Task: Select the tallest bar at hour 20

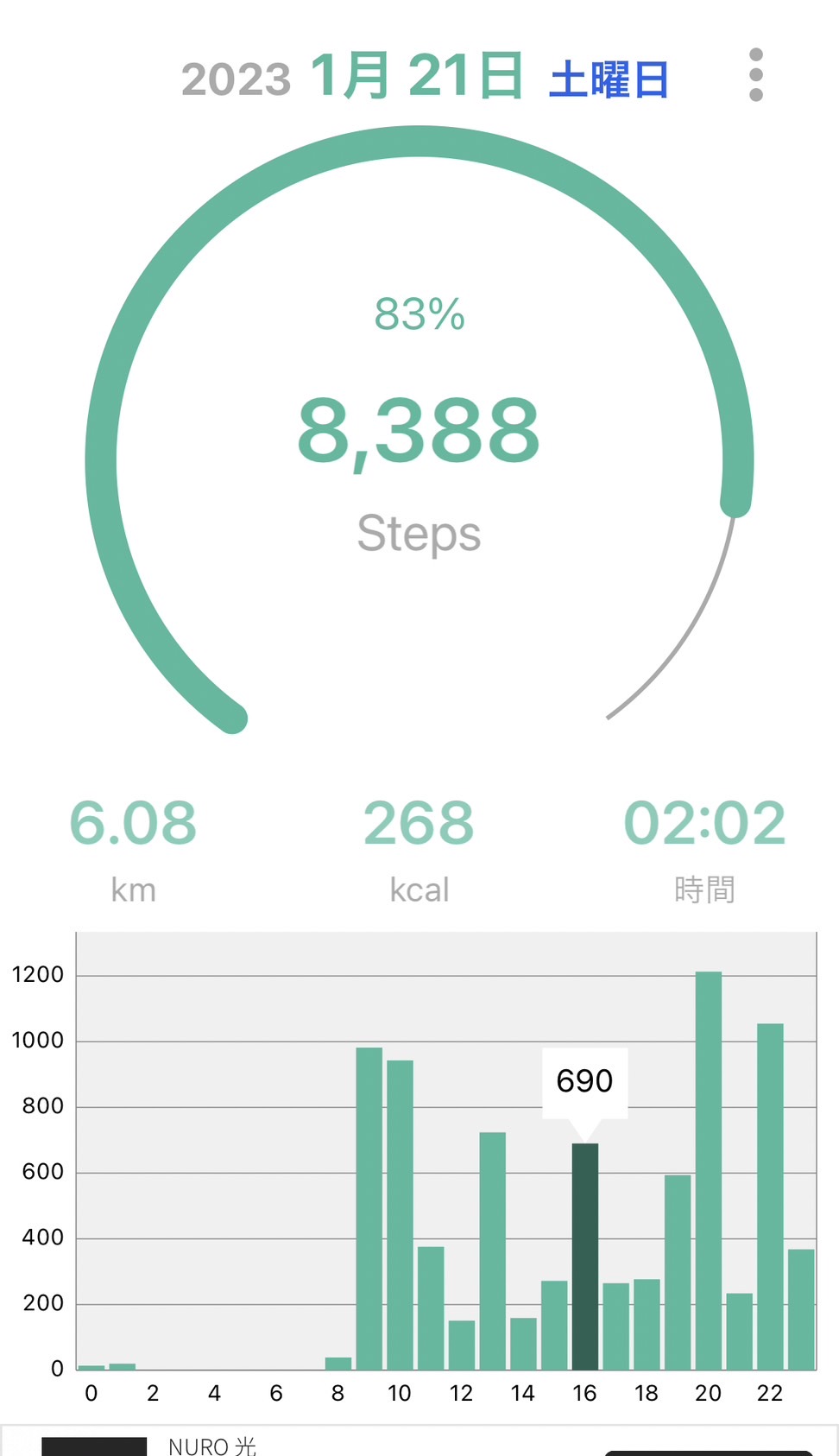Action: 709,1170
